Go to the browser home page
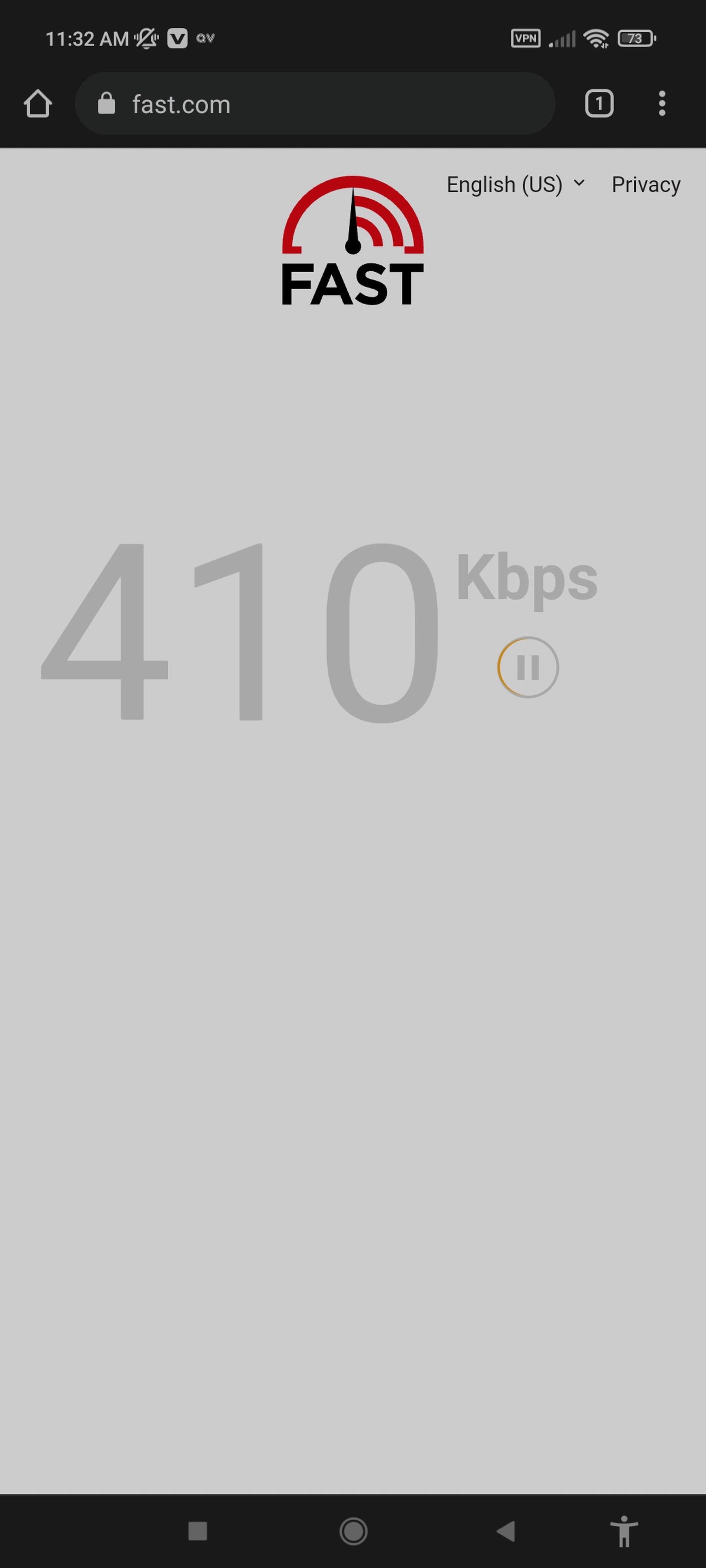The image size is (706, 1568). pyautogui.click(x=38, y=103)
